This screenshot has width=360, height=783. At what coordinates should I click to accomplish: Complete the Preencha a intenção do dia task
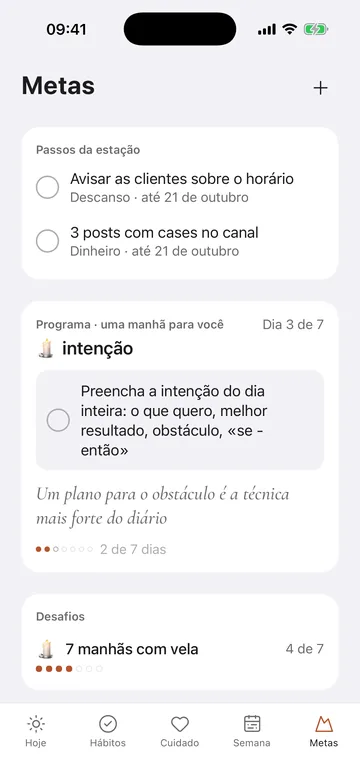58,420
